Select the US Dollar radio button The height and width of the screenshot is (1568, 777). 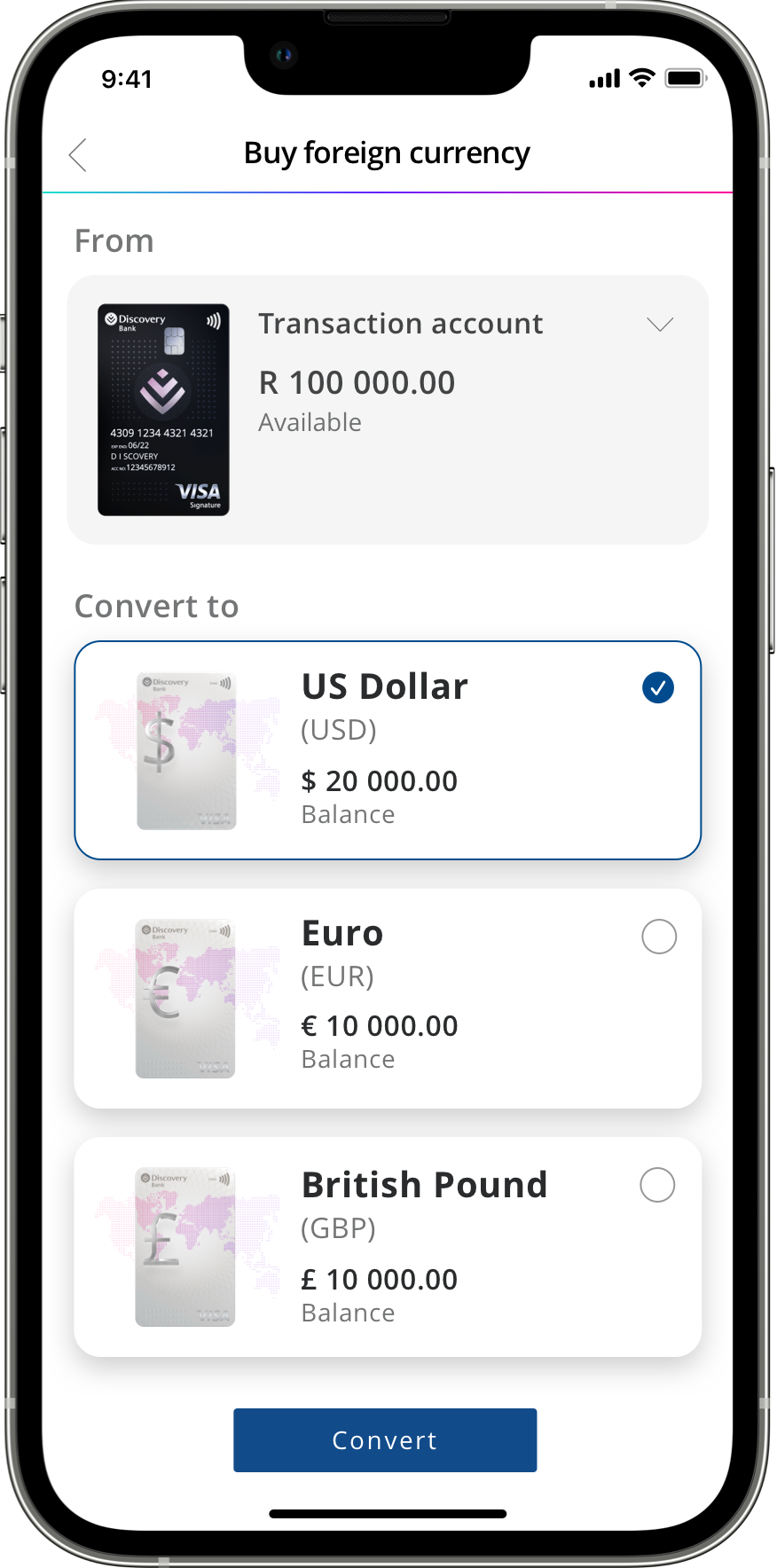(658, 687)
